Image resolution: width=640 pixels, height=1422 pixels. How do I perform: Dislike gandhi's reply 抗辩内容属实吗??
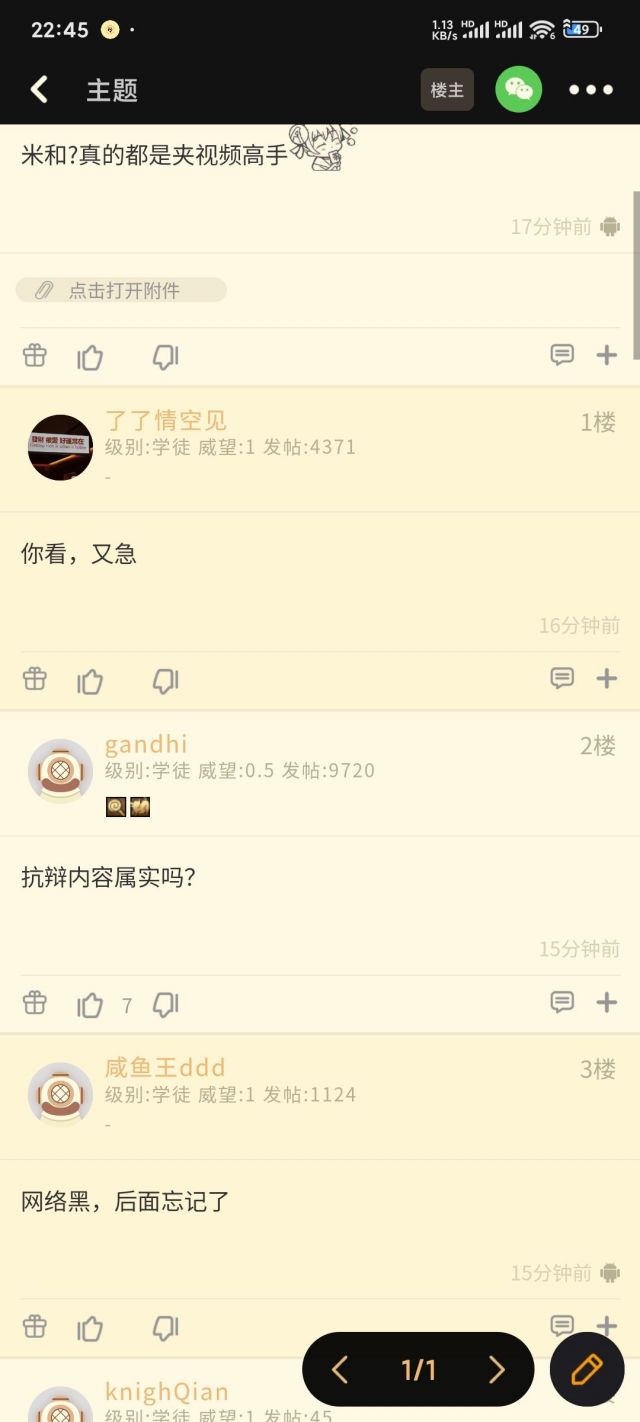pyautogui.click(x=165, y=1004)
